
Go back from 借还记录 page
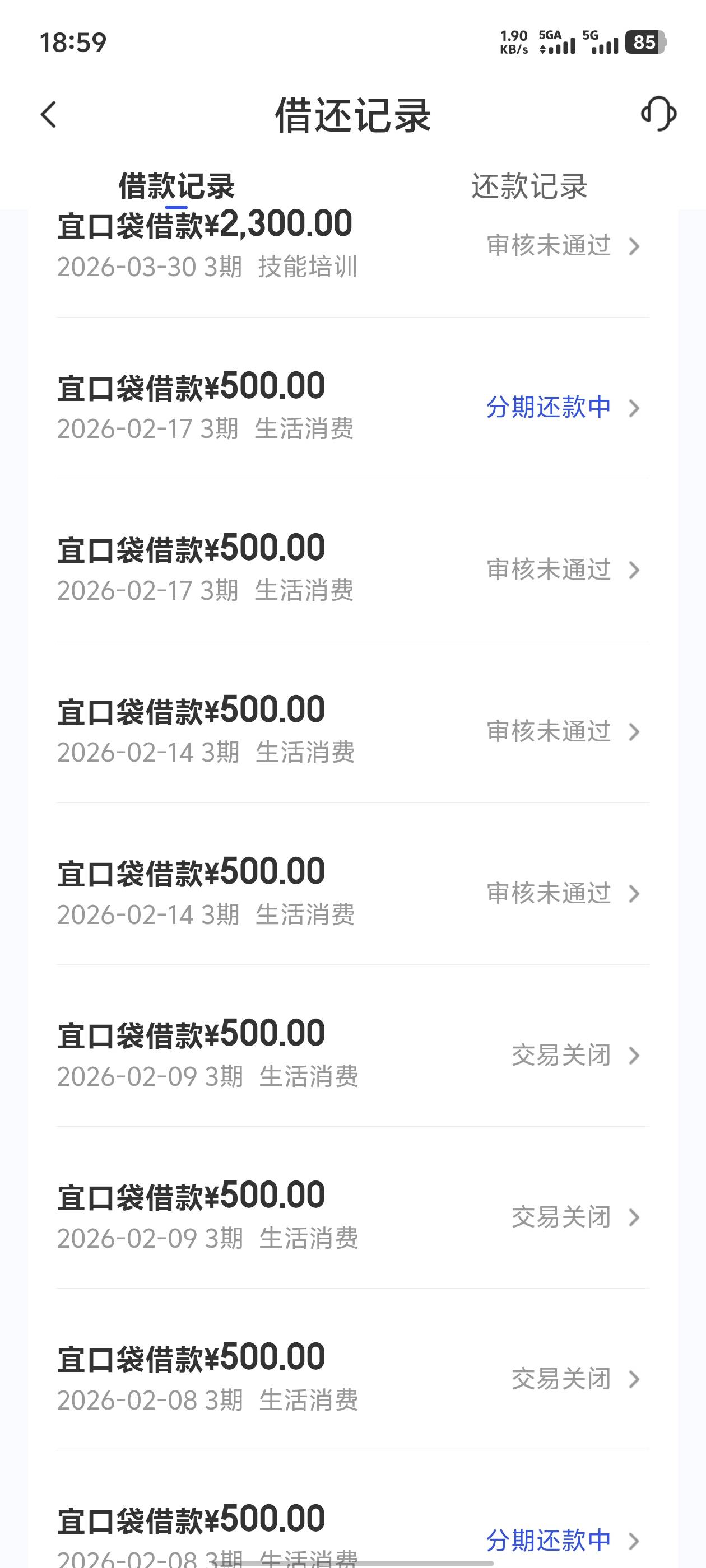click(49, 114)
